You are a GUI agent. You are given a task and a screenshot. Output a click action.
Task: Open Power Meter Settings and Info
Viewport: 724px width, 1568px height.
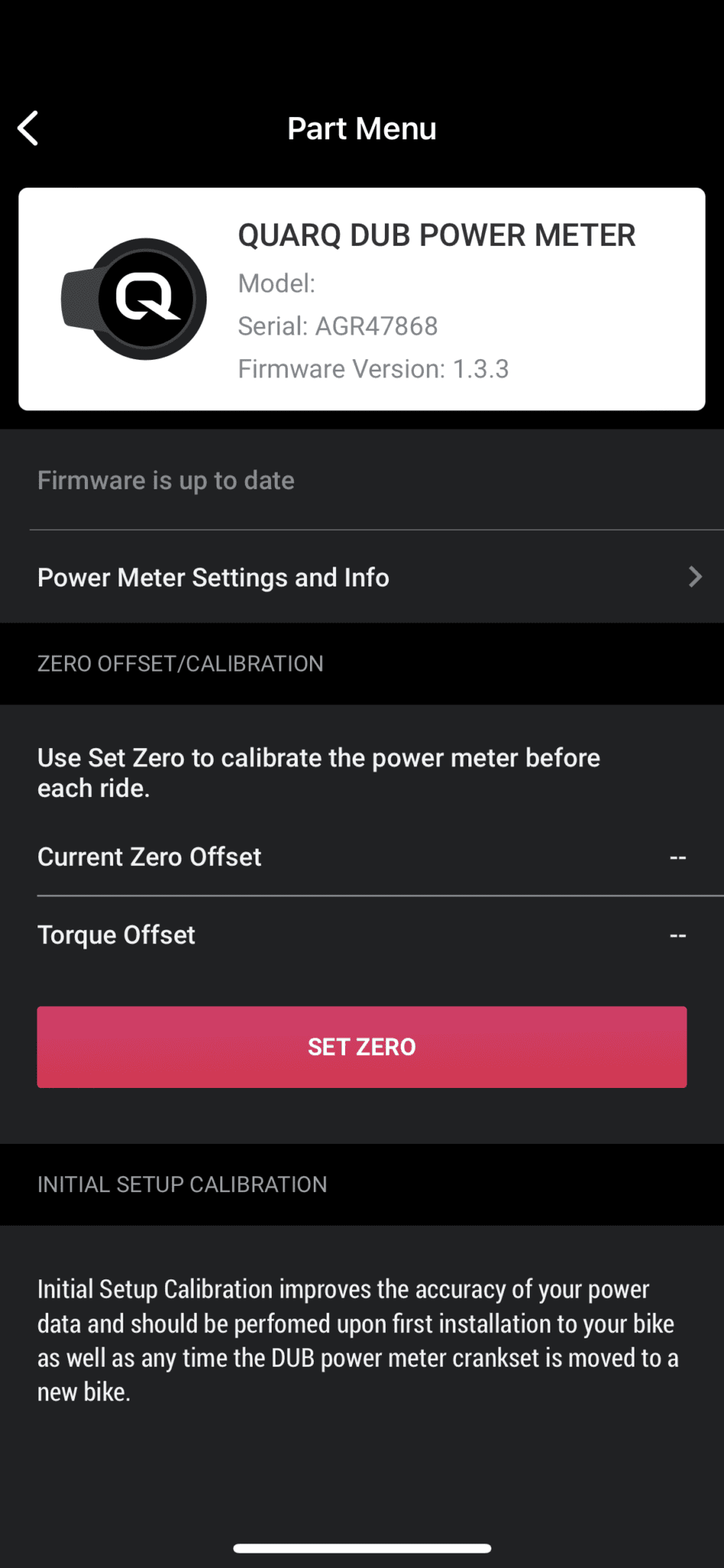(362, 577)
